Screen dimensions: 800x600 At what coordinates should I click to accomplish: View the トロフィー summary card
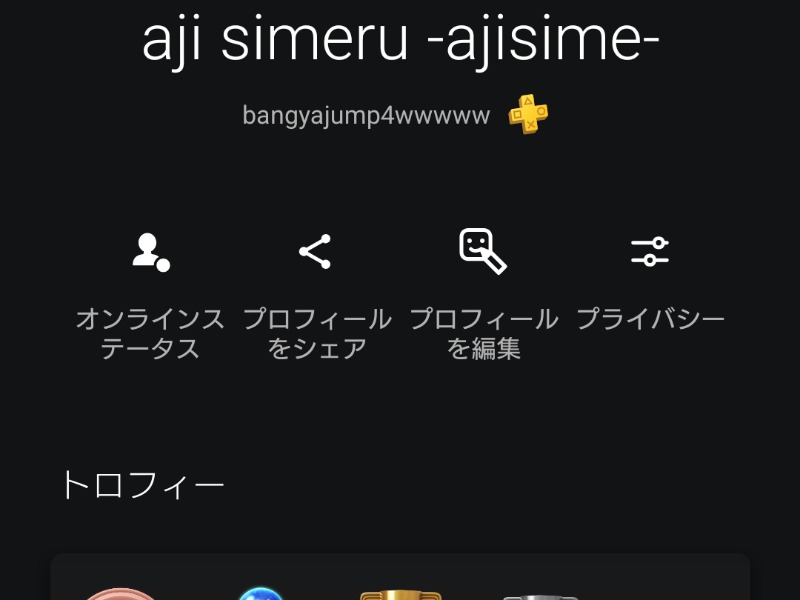400,578
